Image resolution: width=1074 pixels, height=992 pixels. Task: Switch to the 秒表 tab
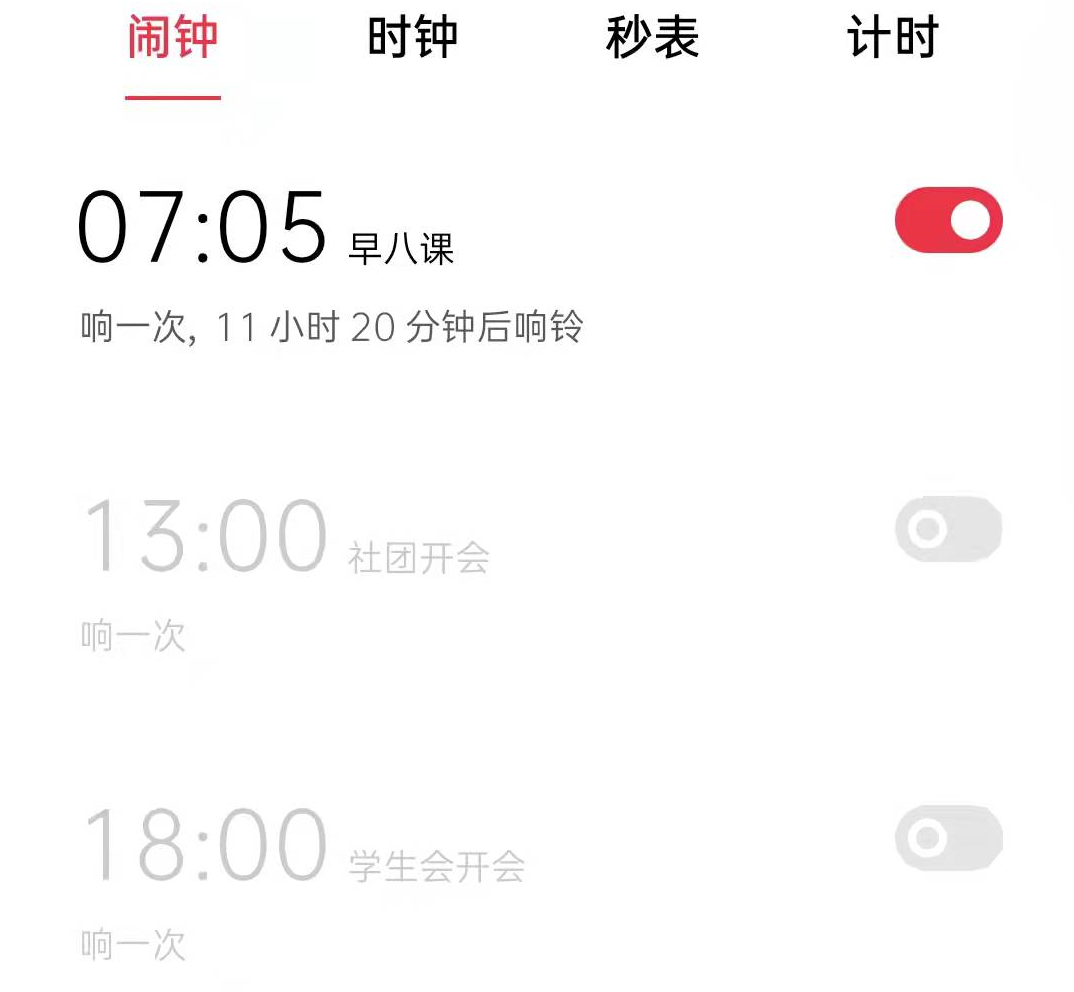pos(652,38)
